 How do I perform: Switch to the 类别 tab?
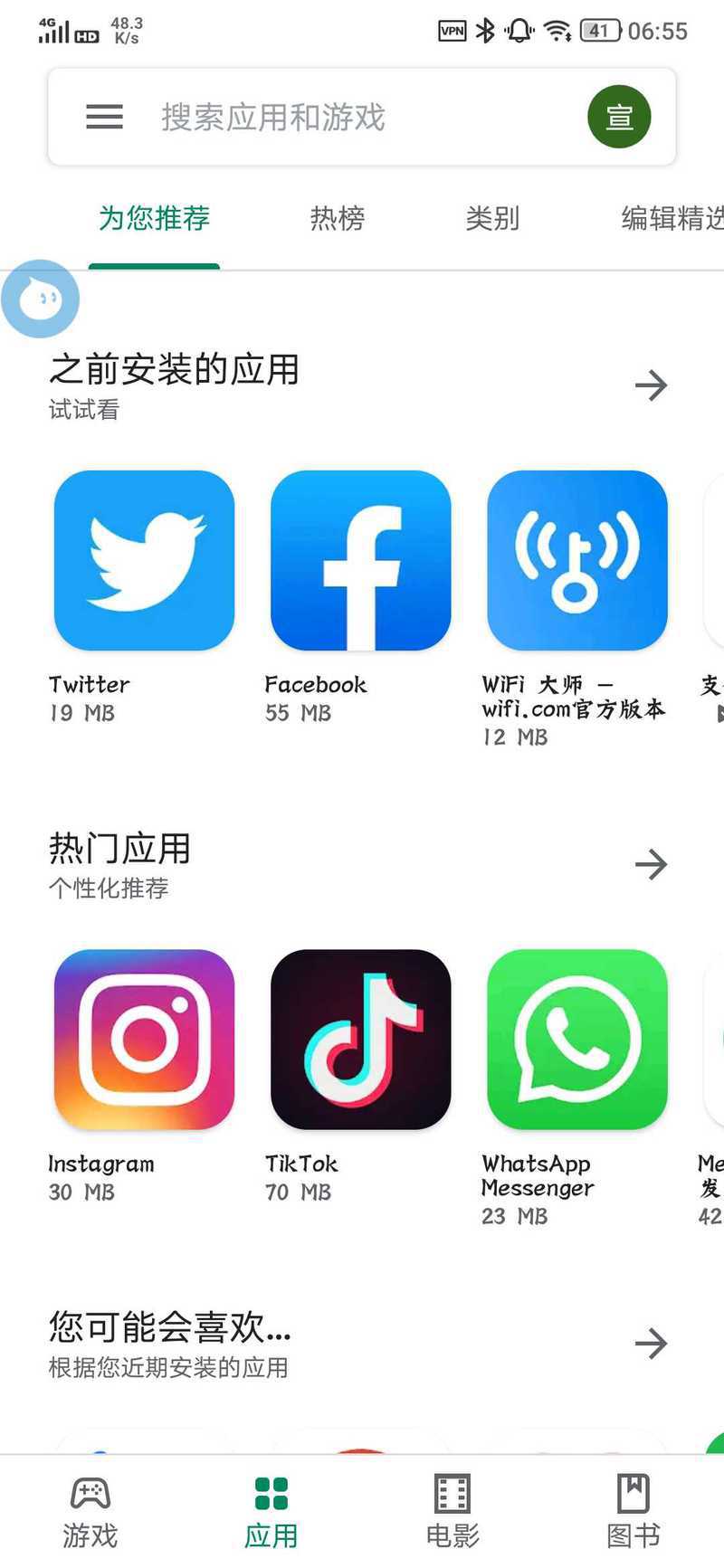coord(492,218)
